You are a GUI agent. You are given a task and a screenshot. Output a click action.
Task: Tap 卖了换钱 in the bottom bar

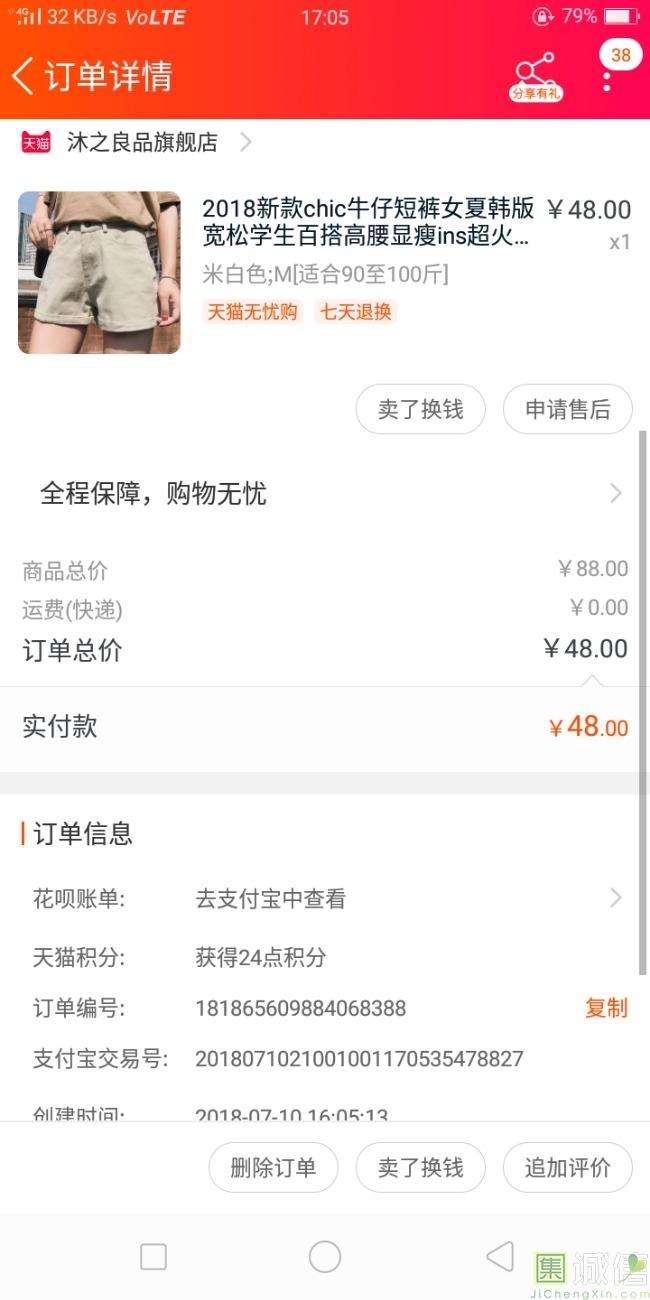[420, 1168]
